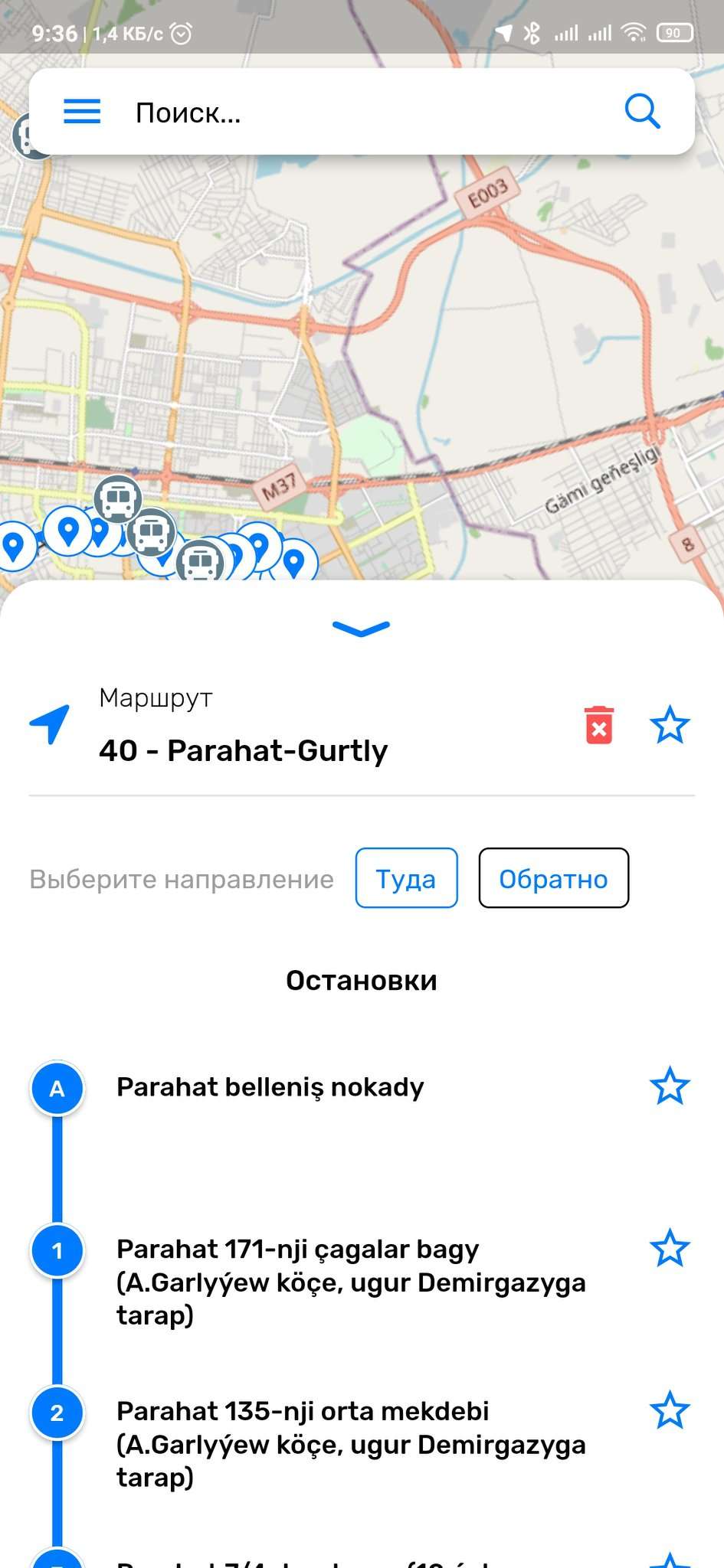
Task: Star the Parahat 135-nji orta mekdebi stop
Action: 670,1411
